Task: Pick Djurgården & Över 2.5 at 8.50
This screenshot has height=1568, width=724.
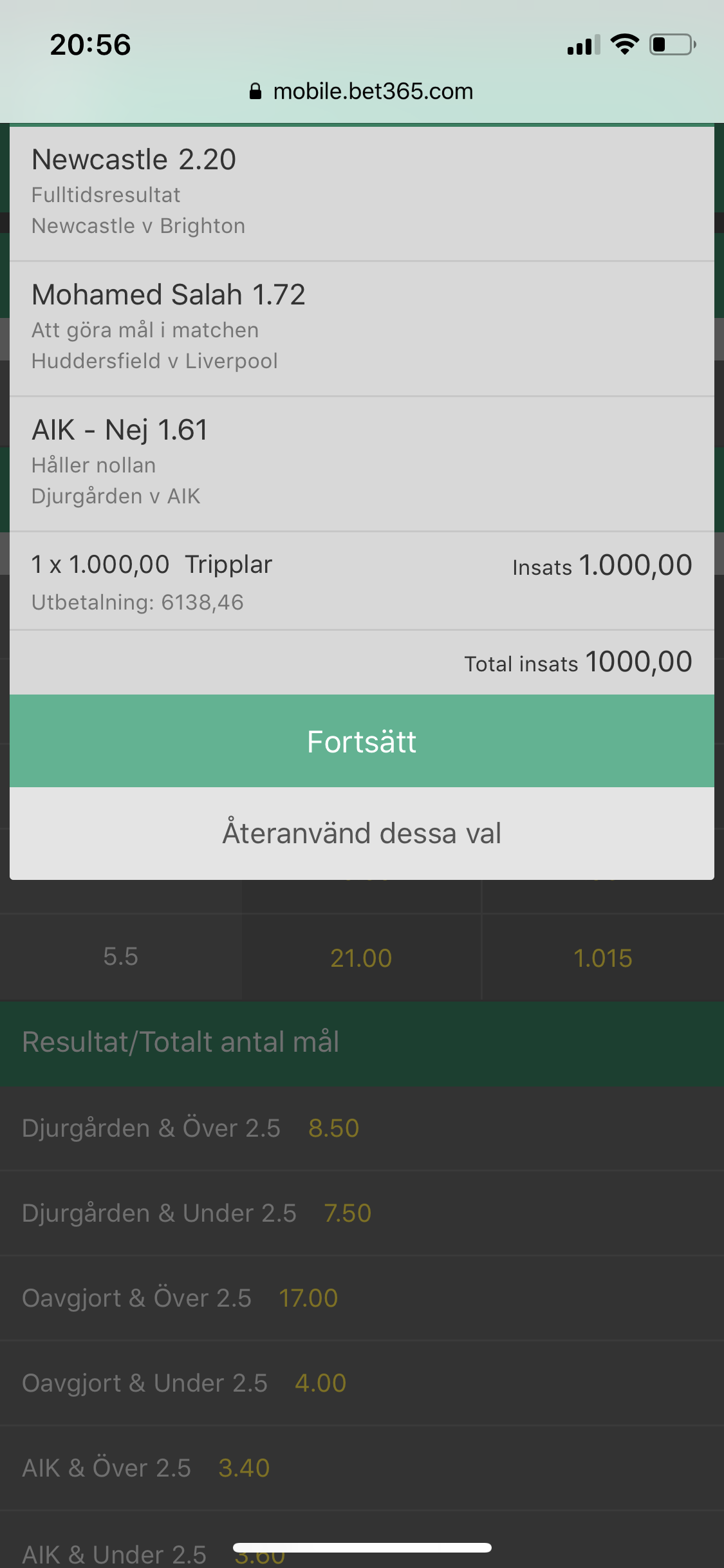Action: pos(362,1128)
